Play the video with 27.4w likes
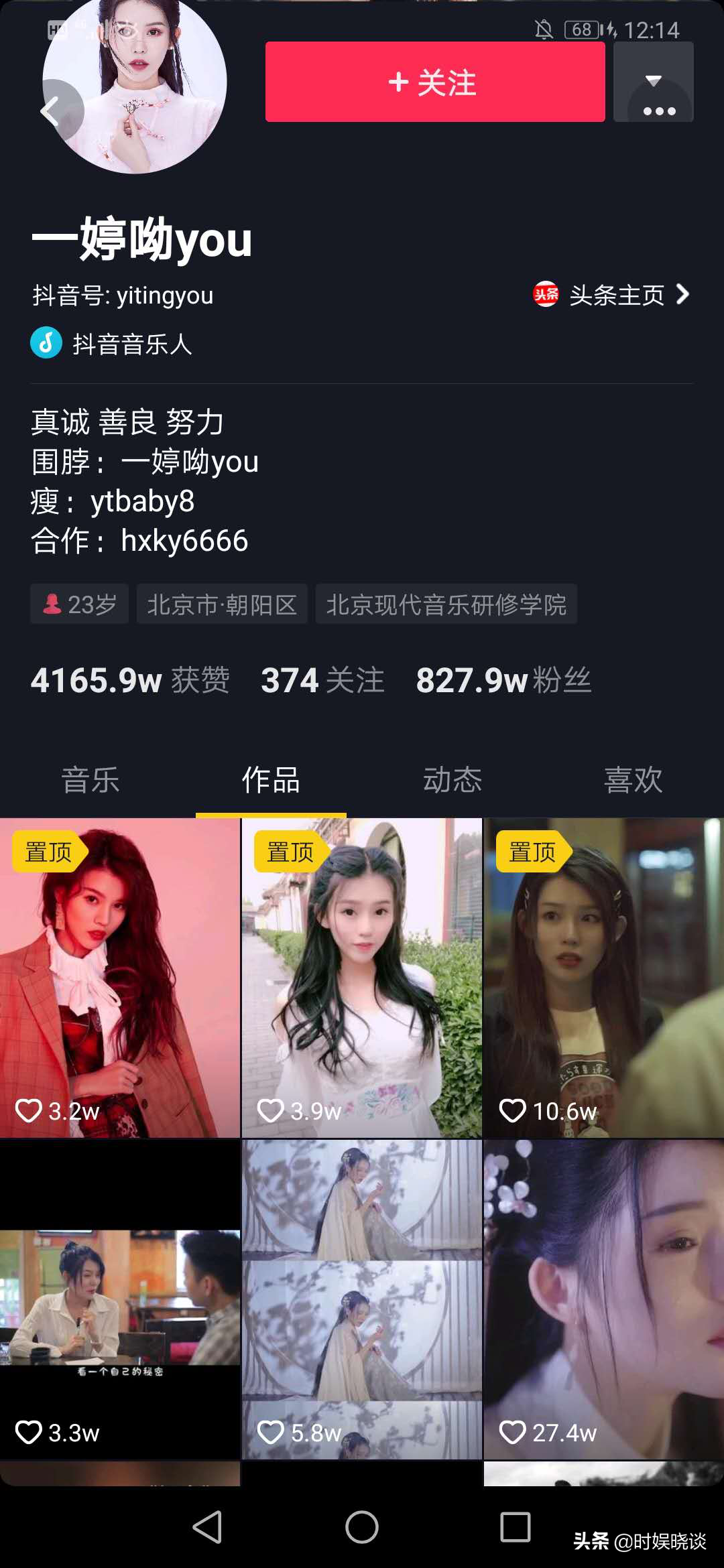The width and height of the screenshot is (724, 1568). pyautogui.click(x=603, y=1299)
